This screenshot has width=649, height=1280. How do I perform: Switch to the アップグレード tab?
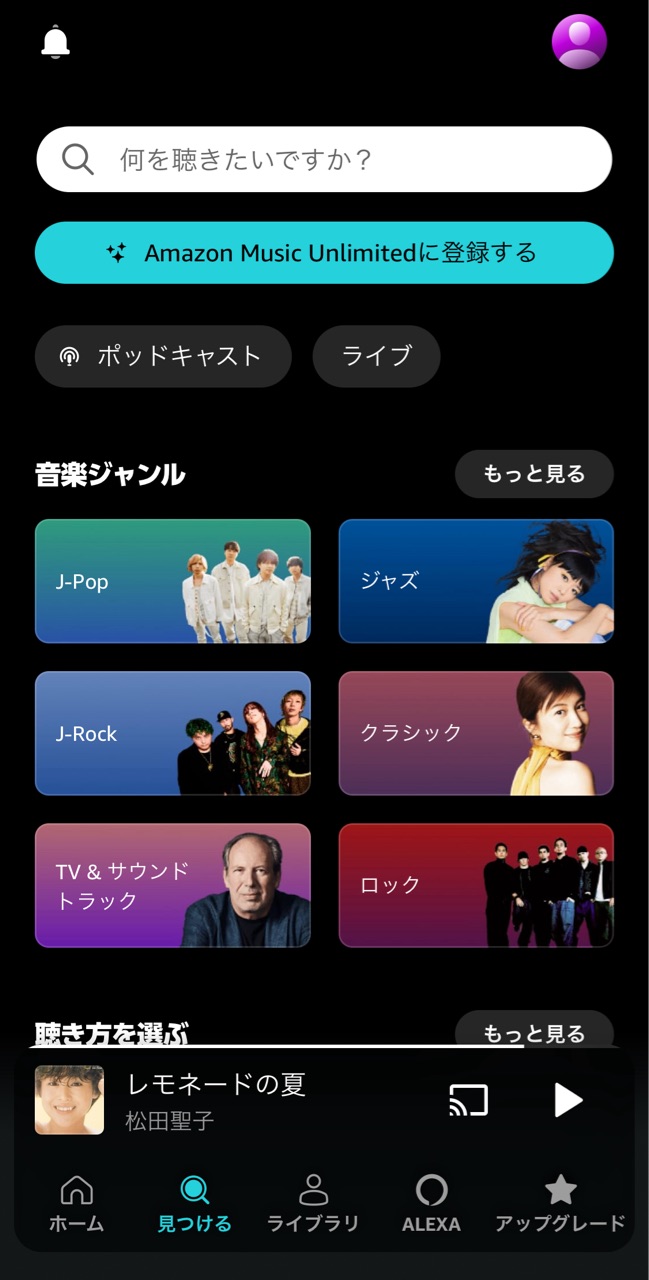tap(560, 1203)
